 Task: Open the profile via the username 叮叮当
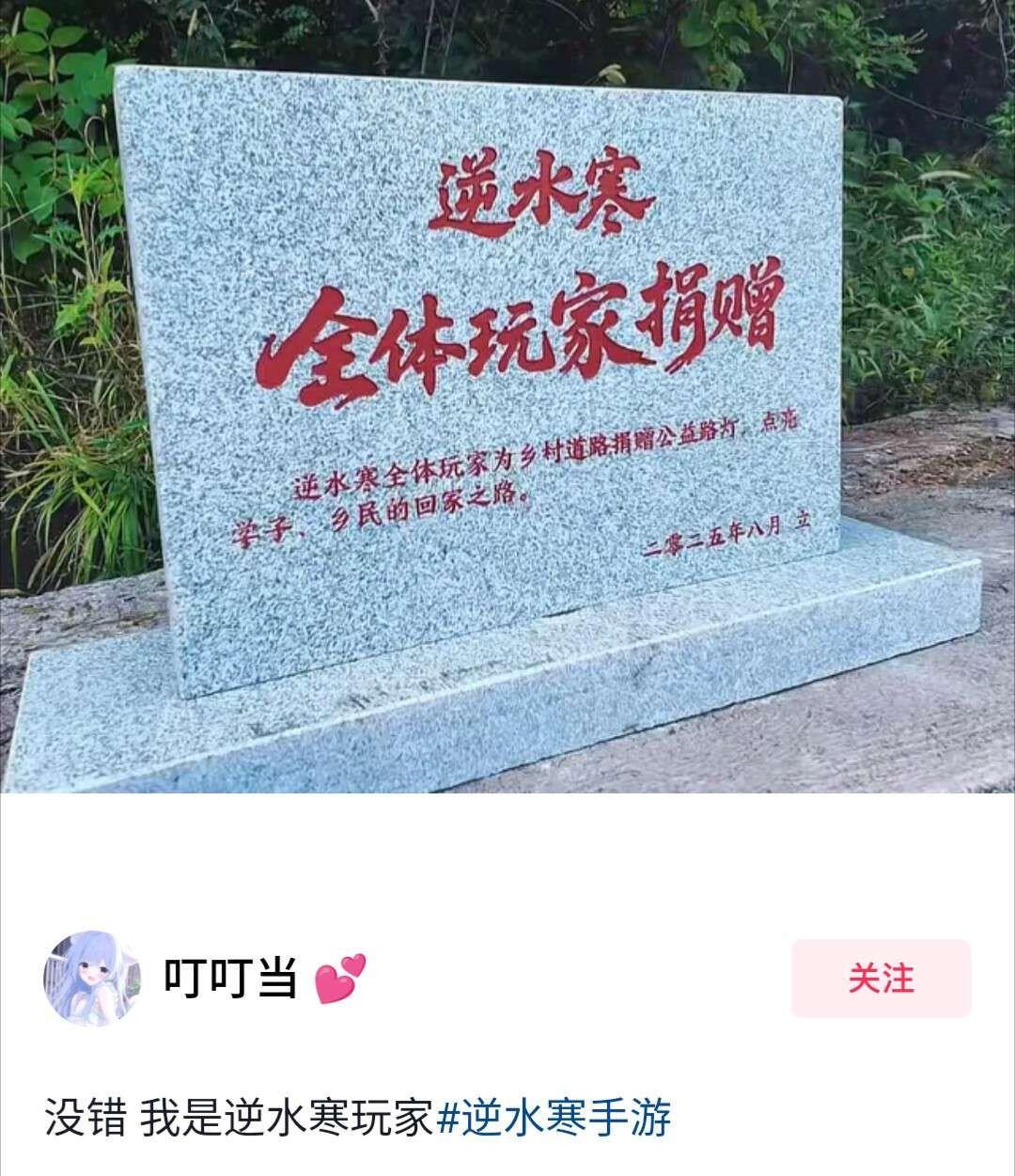click(231, 979)
